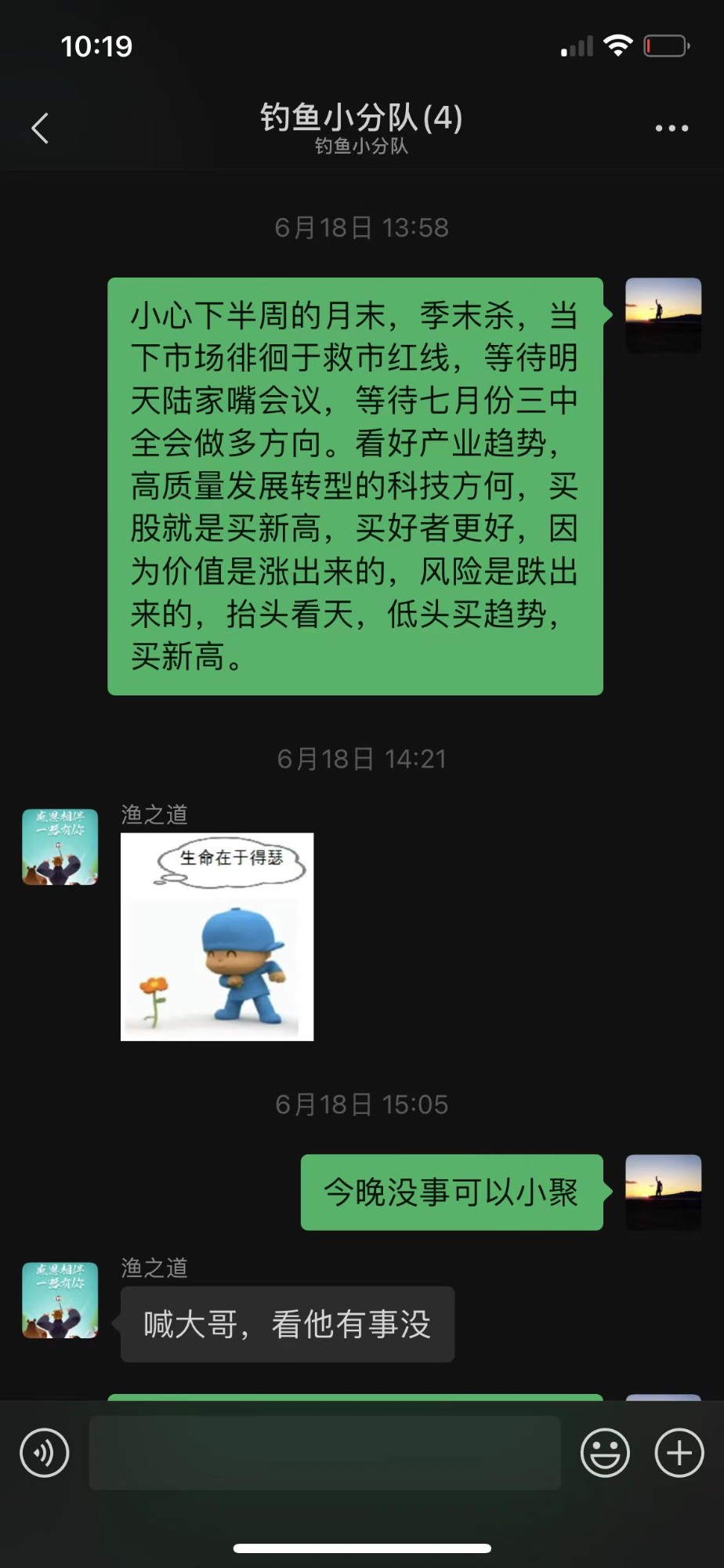Focus the message text field
The height and width of the screenshot is (1568, 724).
point(324,1453)
